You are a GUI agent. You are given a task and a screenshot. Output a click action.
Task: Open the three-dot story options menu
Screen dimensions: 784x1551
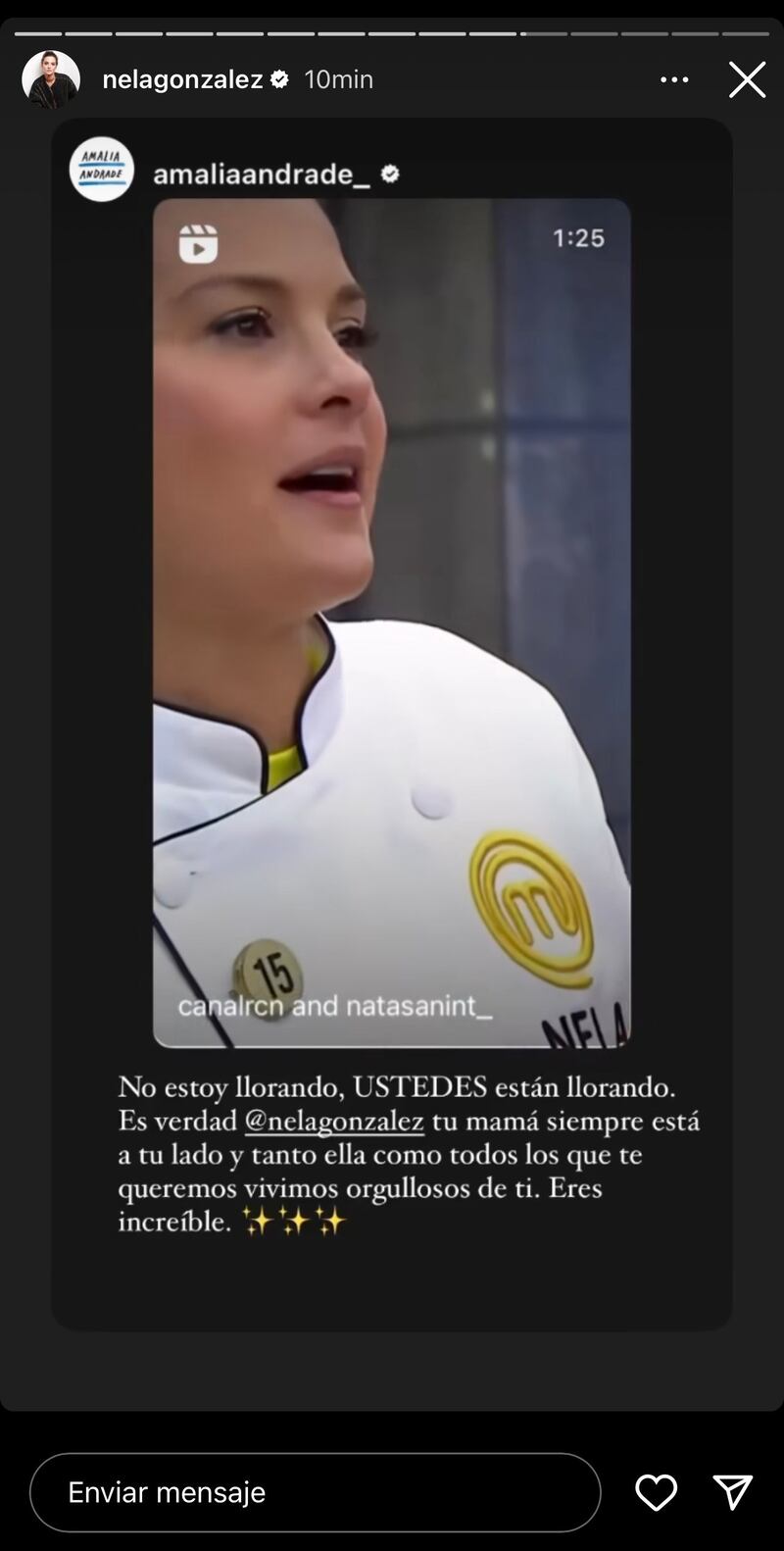[x=674, y=79]
